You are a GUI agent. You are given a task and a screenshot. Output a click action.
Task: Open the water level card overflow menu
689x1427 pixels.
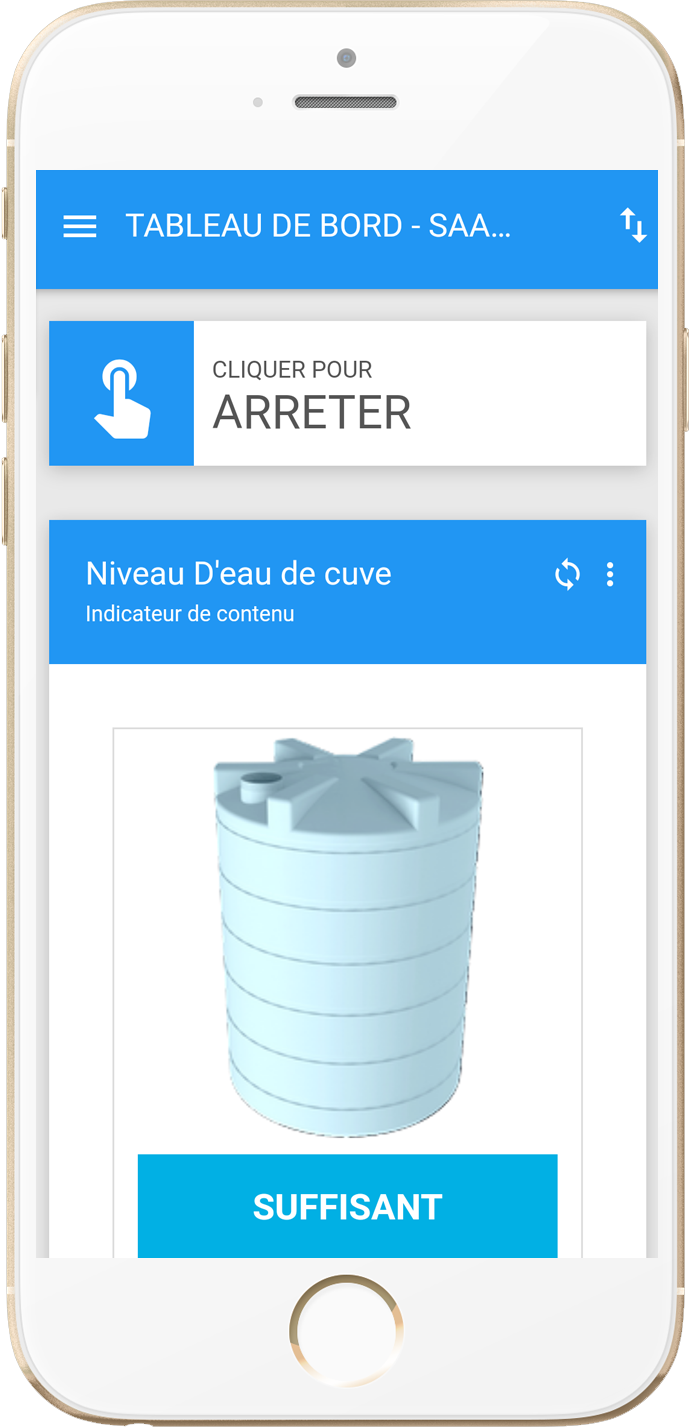point(610,575)
